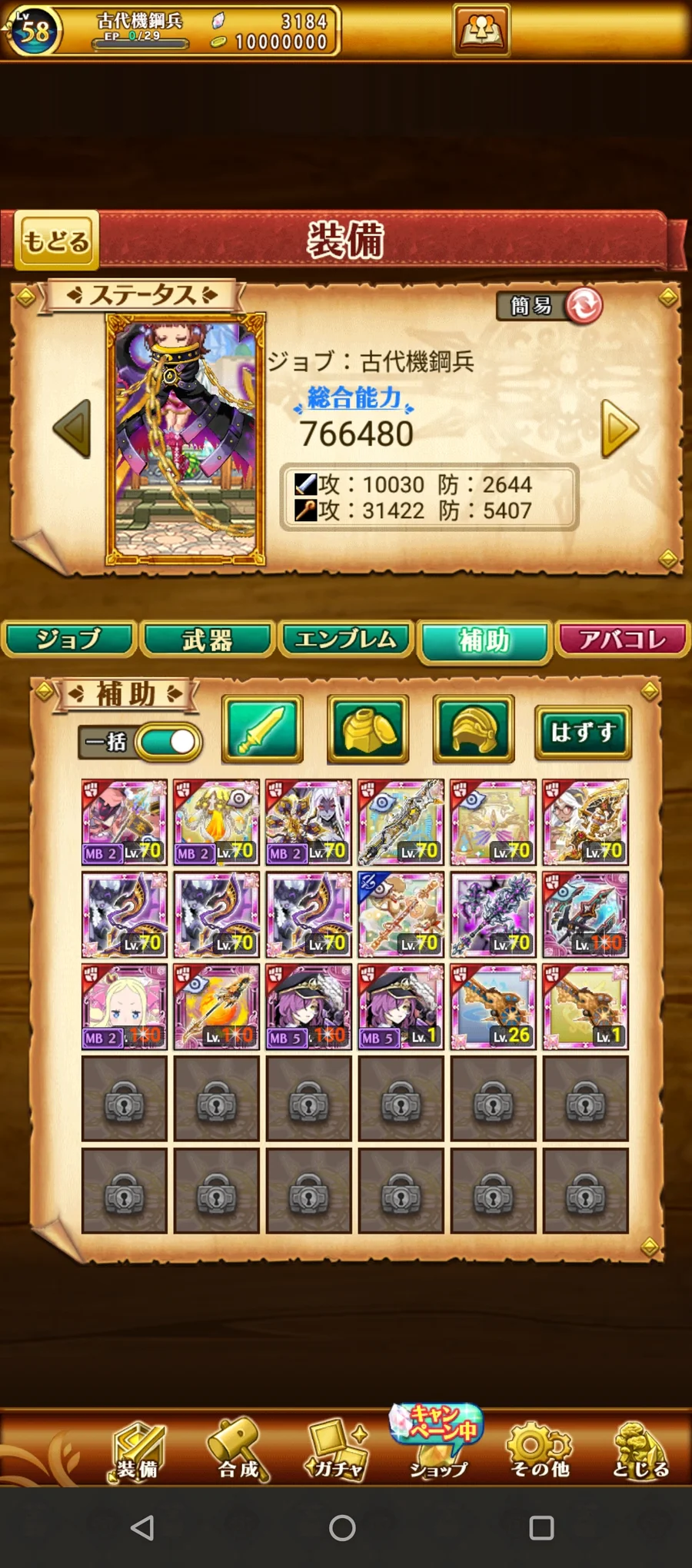Tap the system home button
The image size is (692, 1568).
tap(342, 1527)
